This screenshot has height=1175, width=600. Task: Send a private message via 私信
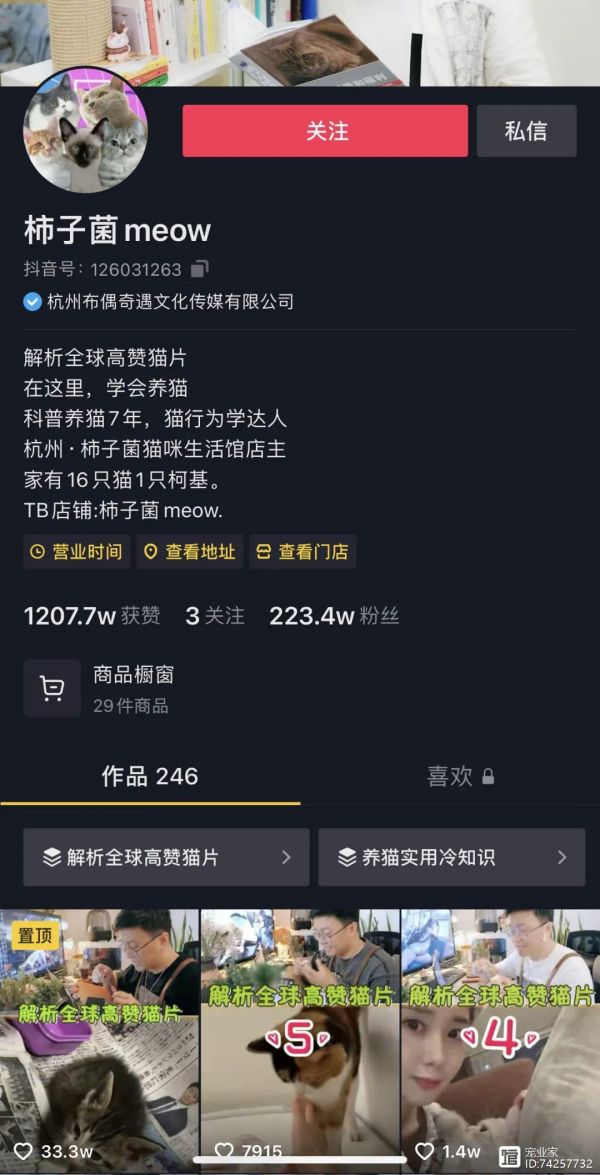(x=527, y=131)
